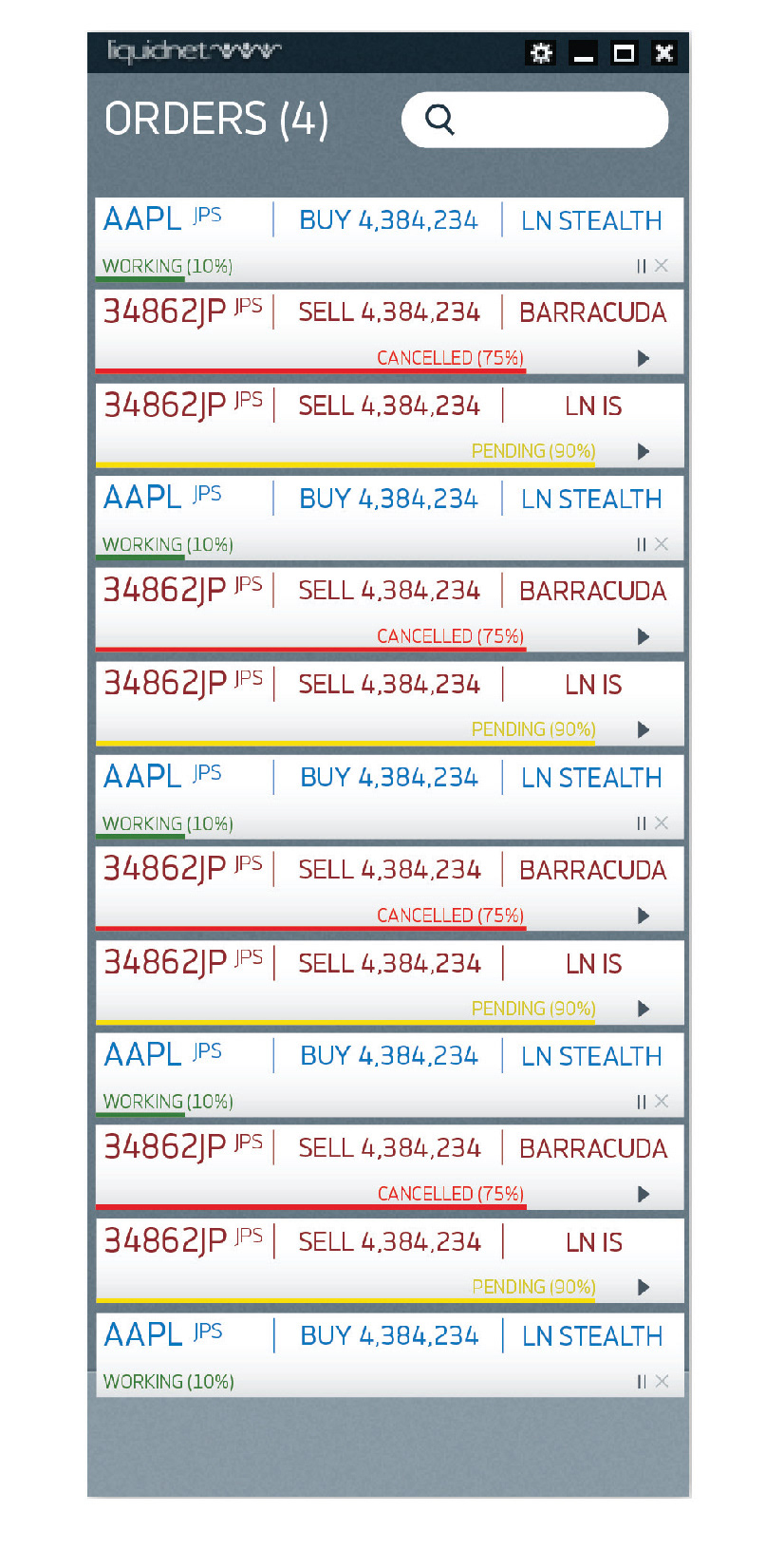Maximize the Liquidnet window

pyautogui.click(x=625, y=53)
